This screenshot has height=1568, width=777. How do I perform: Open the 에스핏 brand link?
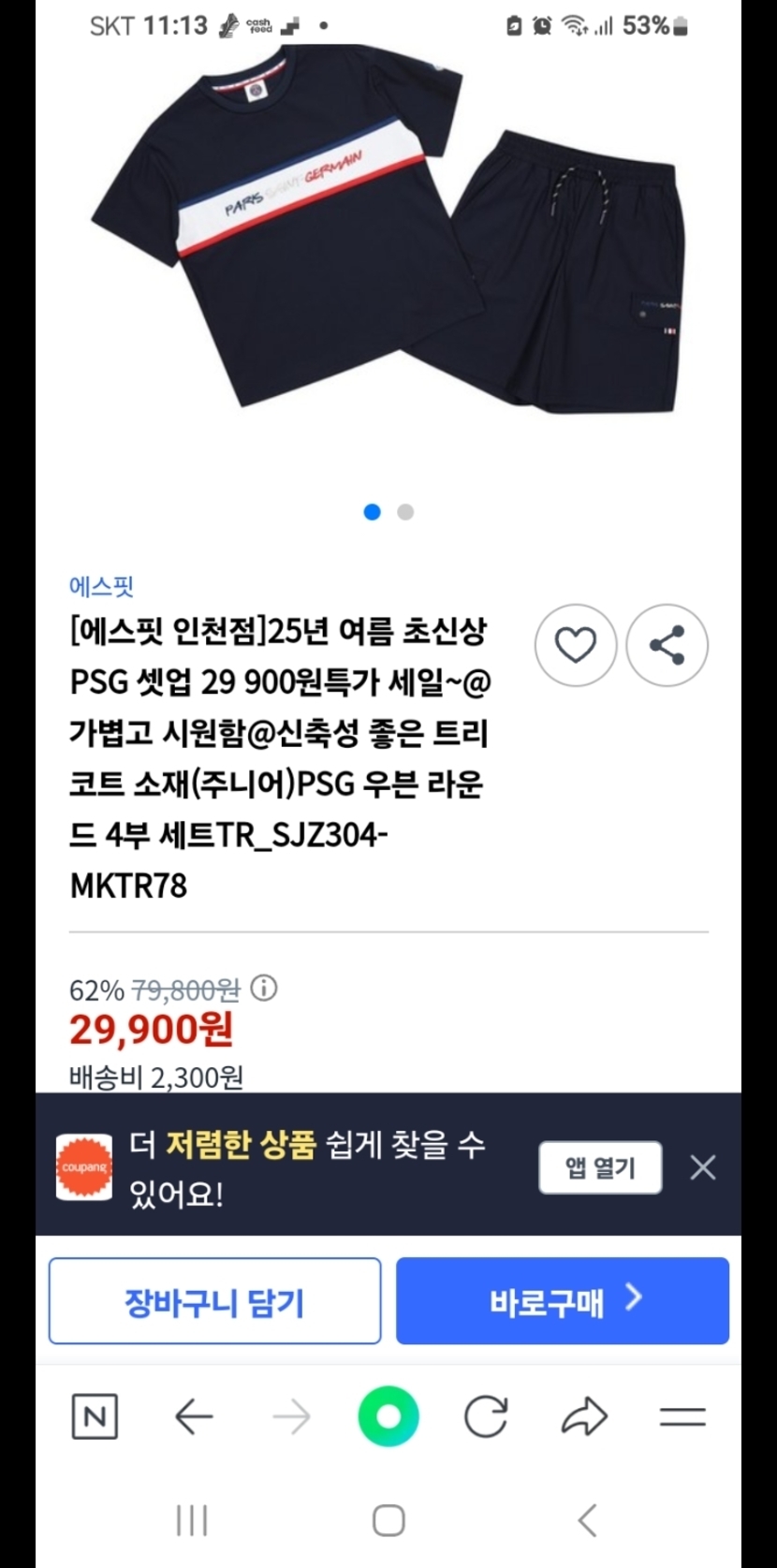coord(102,587)
